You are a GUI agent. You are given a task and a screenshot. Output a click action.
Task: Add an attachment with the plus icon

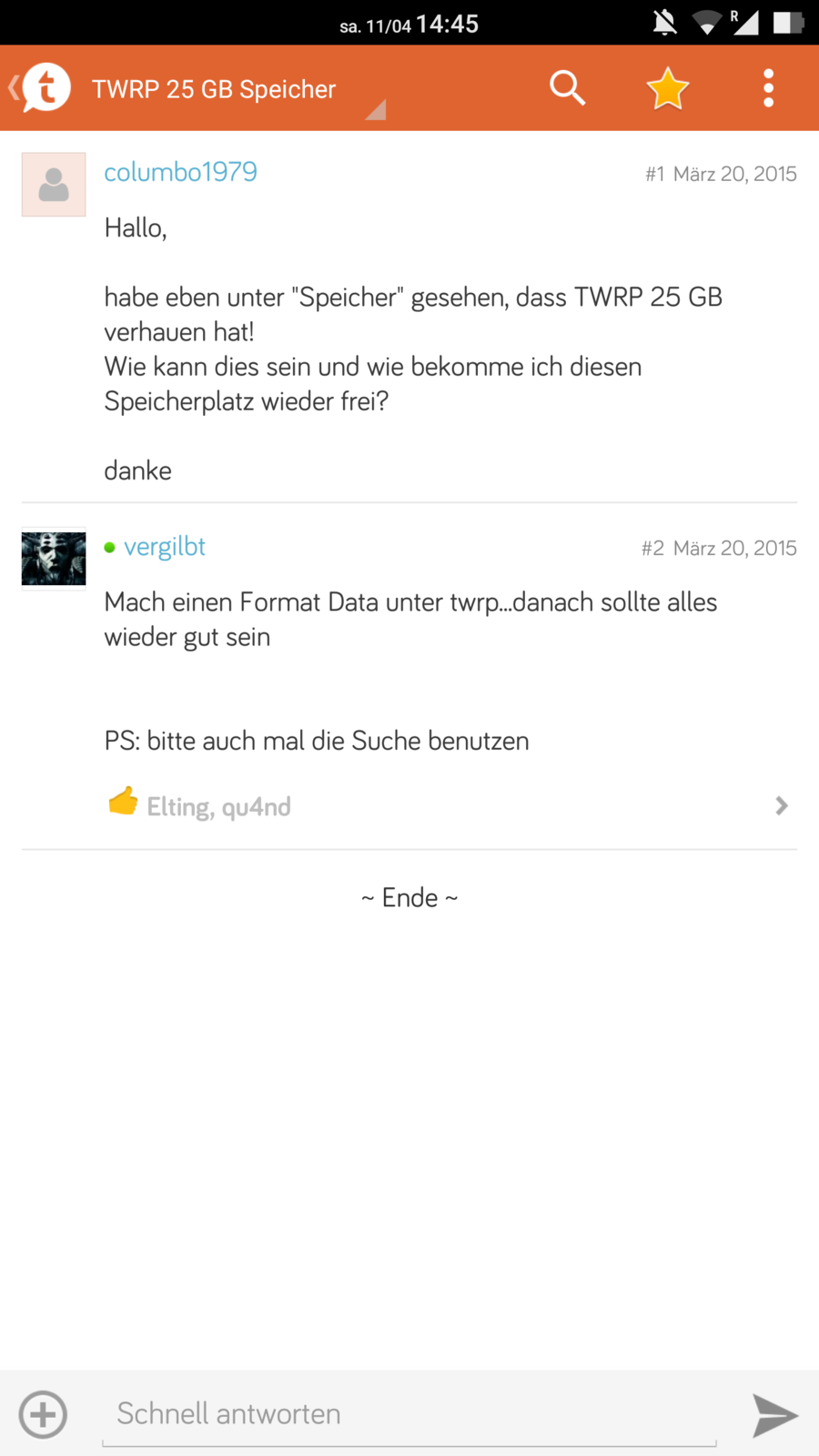tap(43, 1414)
